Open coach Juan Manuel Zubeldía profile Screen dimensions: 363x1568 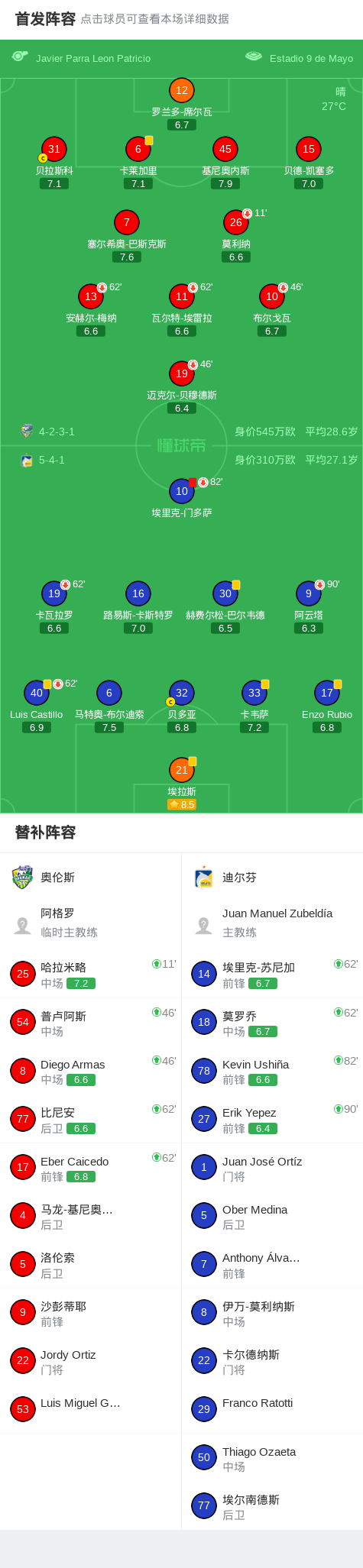coord(272,922)
